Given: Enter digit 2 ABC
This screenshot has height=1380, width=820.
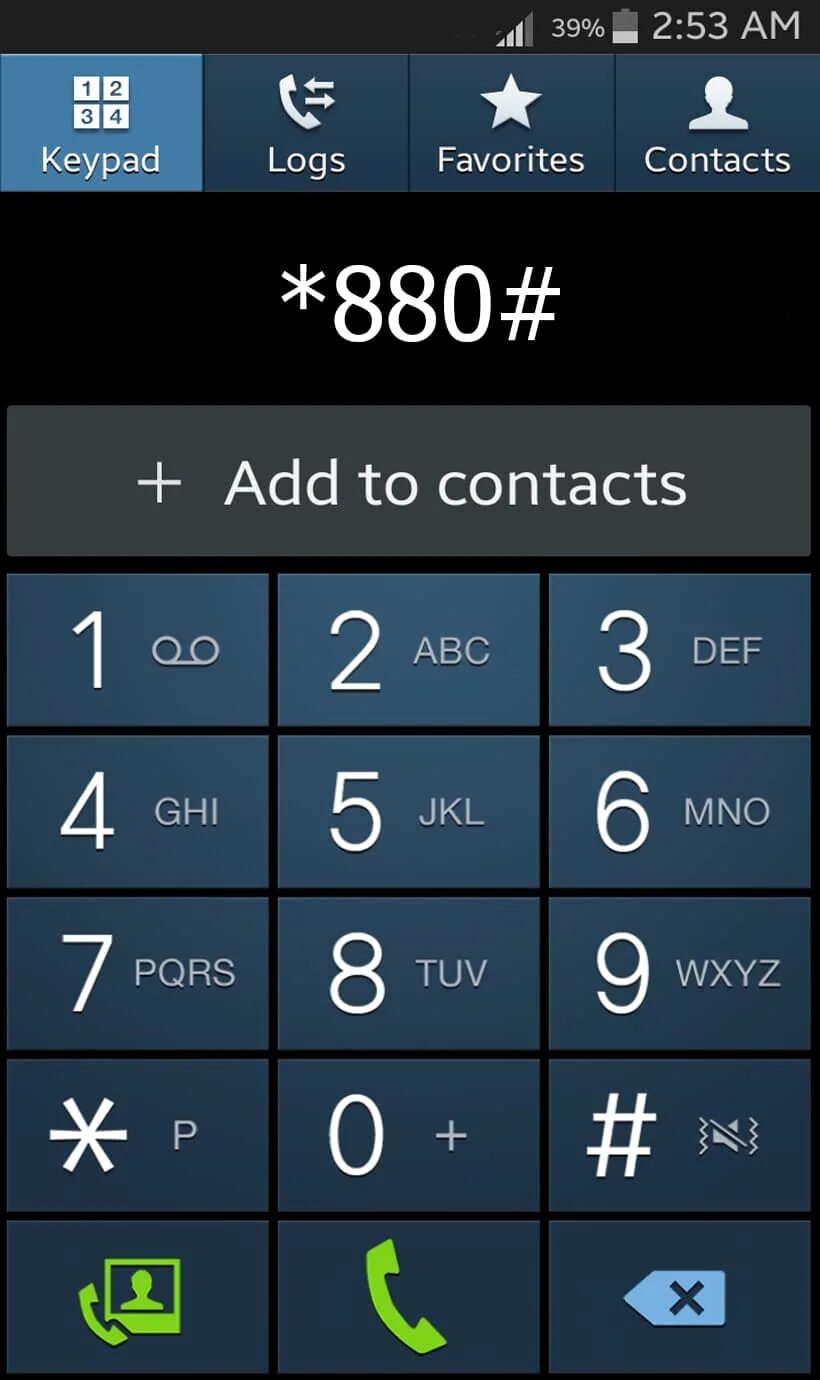Looking at the screenshot, I should tap(408, 650).
